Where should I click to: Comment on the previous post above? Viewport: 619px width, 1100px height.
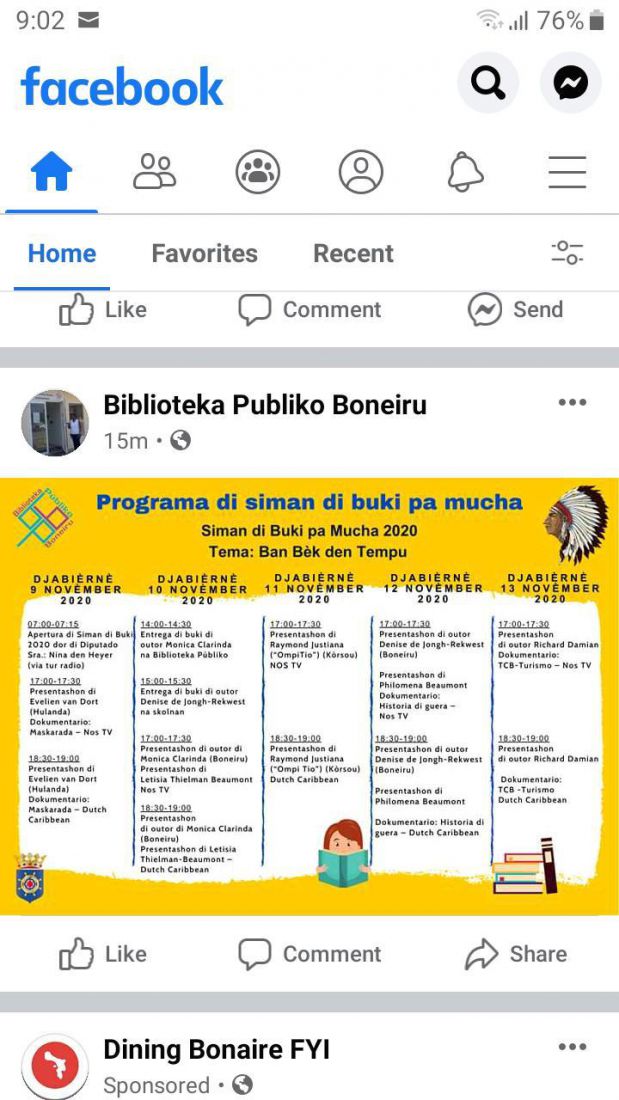point(309,310)
